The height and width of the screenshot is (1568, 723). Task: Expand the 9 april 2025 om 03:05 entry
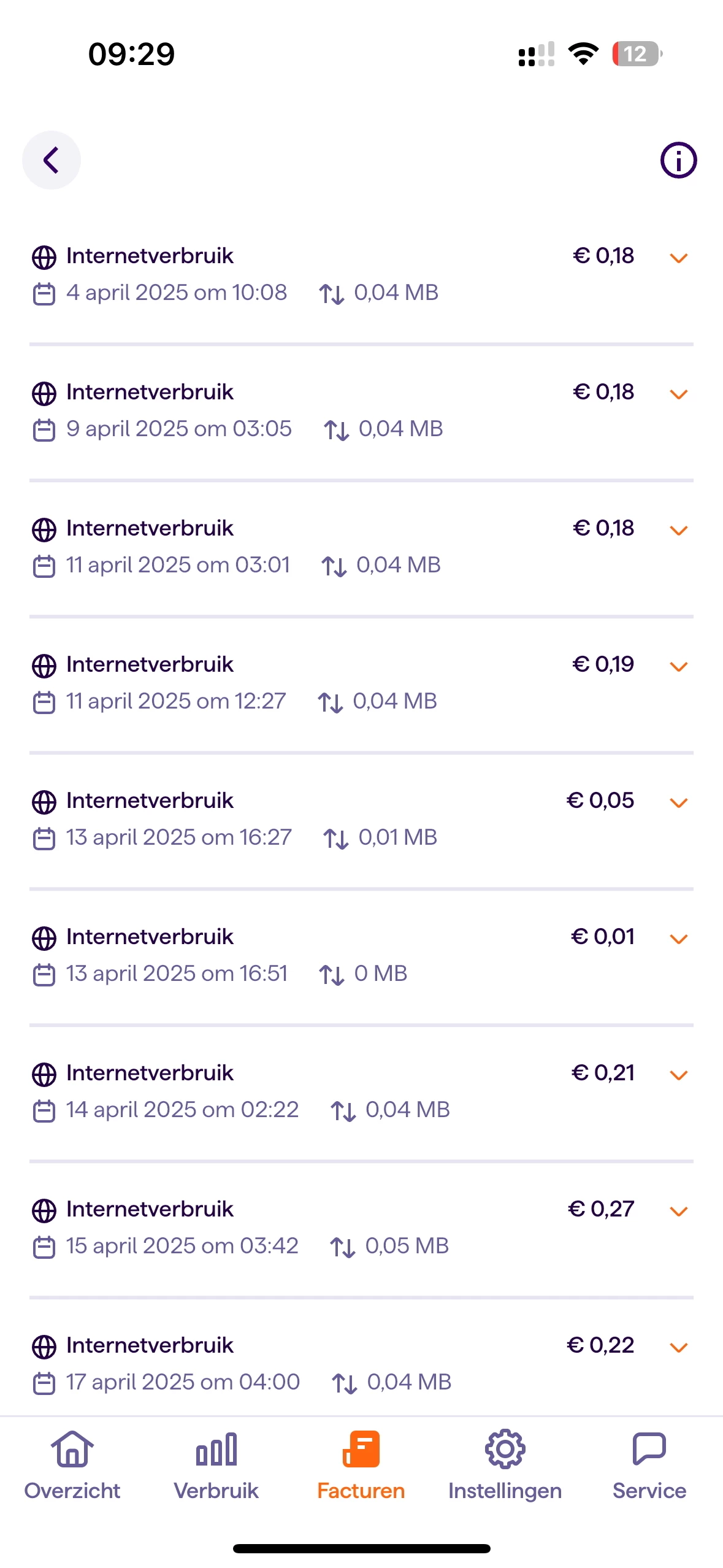(x=678, y=394)
